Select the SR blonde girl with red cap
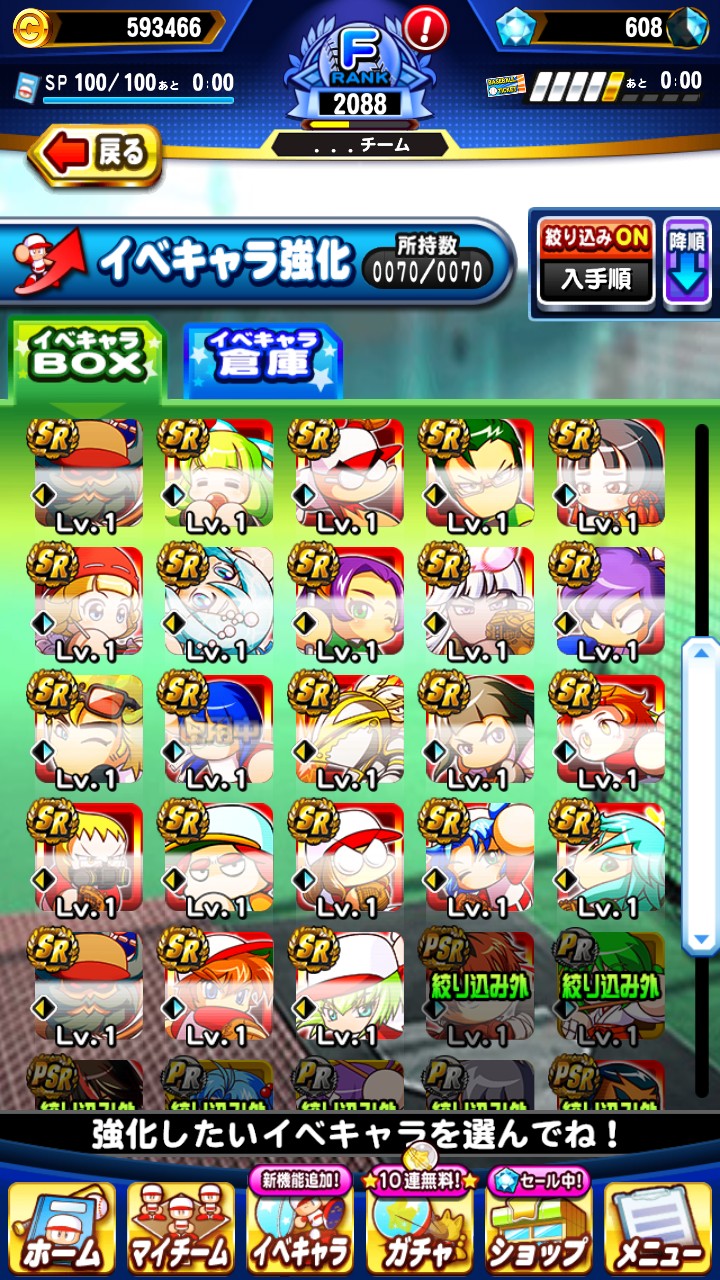 coord(88,603)
